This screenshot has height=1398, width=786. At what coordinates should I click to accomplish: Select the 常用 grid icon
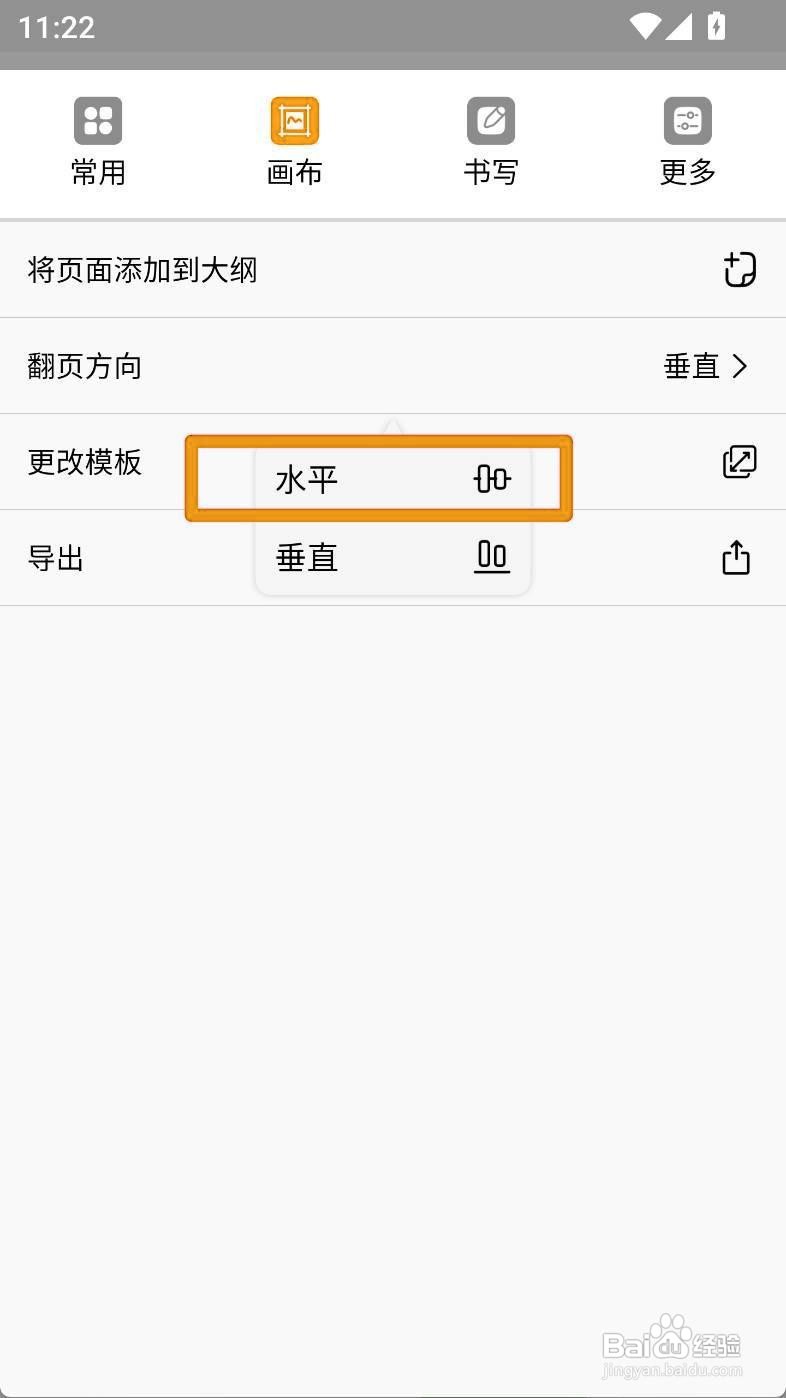pyautogui.click(x=98, y=120)
